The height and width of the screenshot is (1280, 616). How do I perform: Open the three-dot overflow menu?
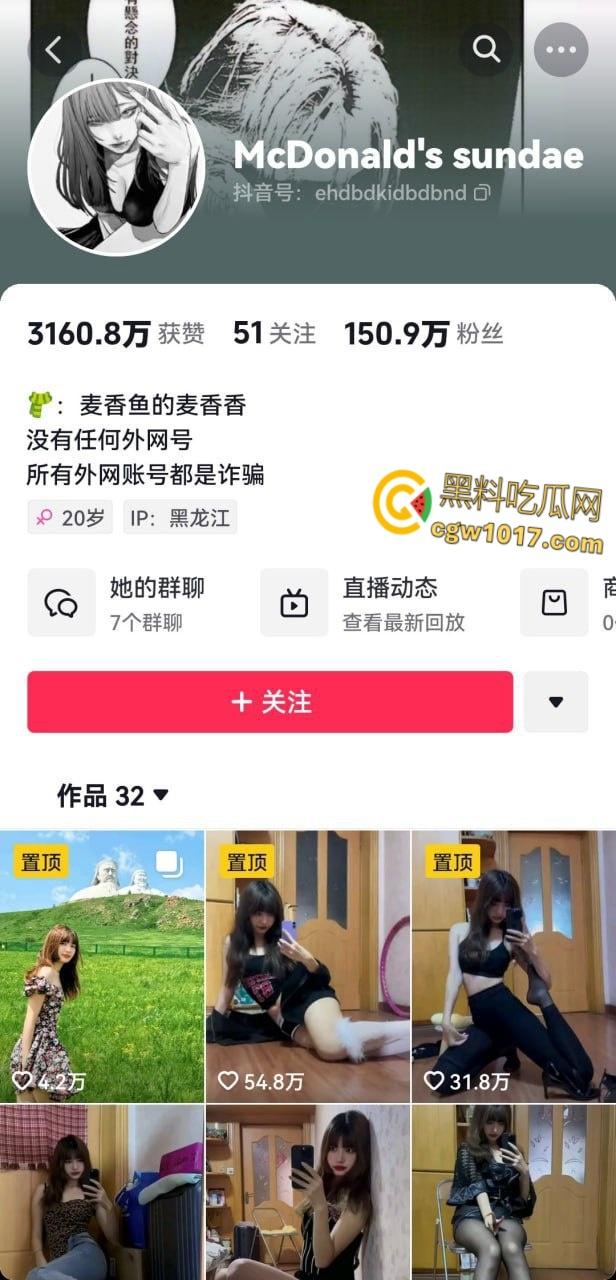point(561,49)
